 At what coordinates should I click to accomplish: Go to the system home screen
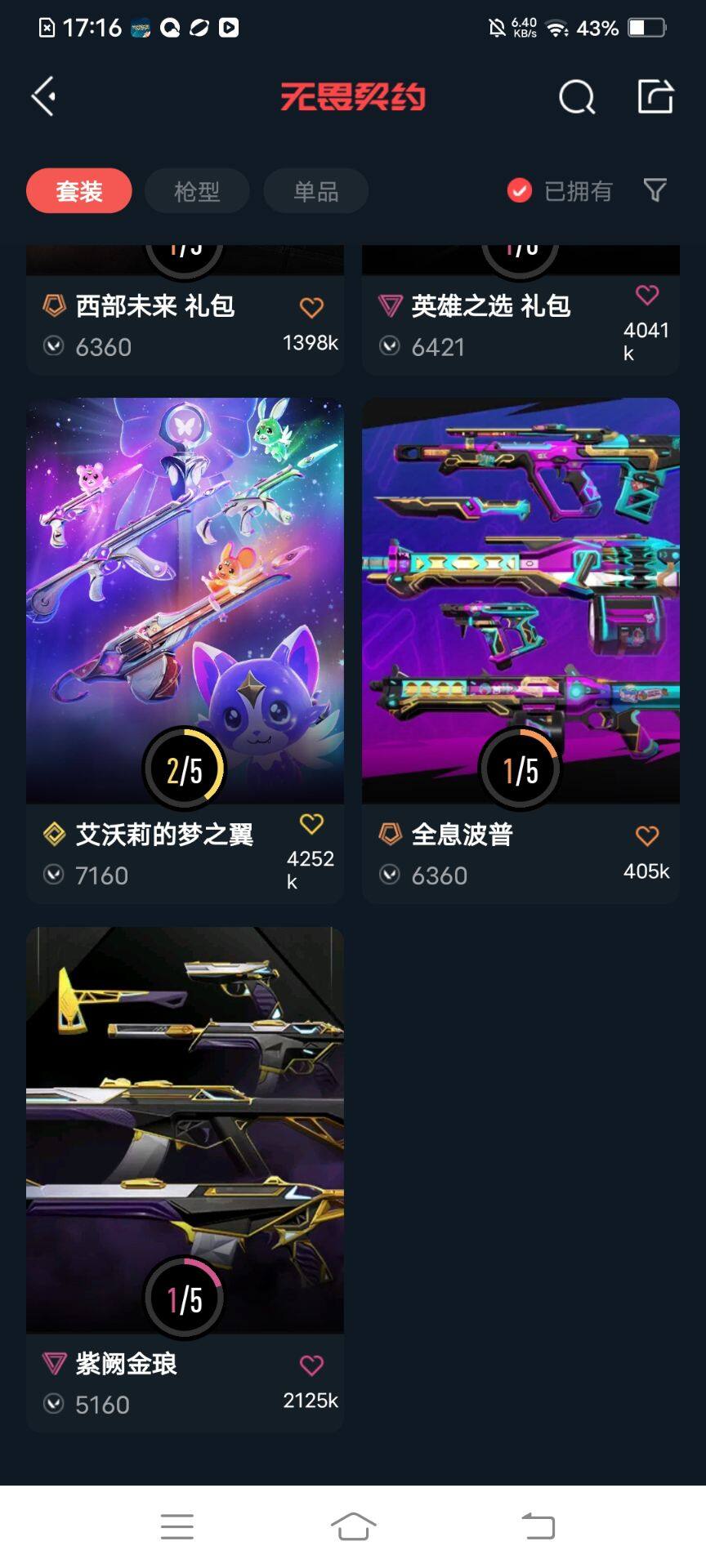point(353,1526)
